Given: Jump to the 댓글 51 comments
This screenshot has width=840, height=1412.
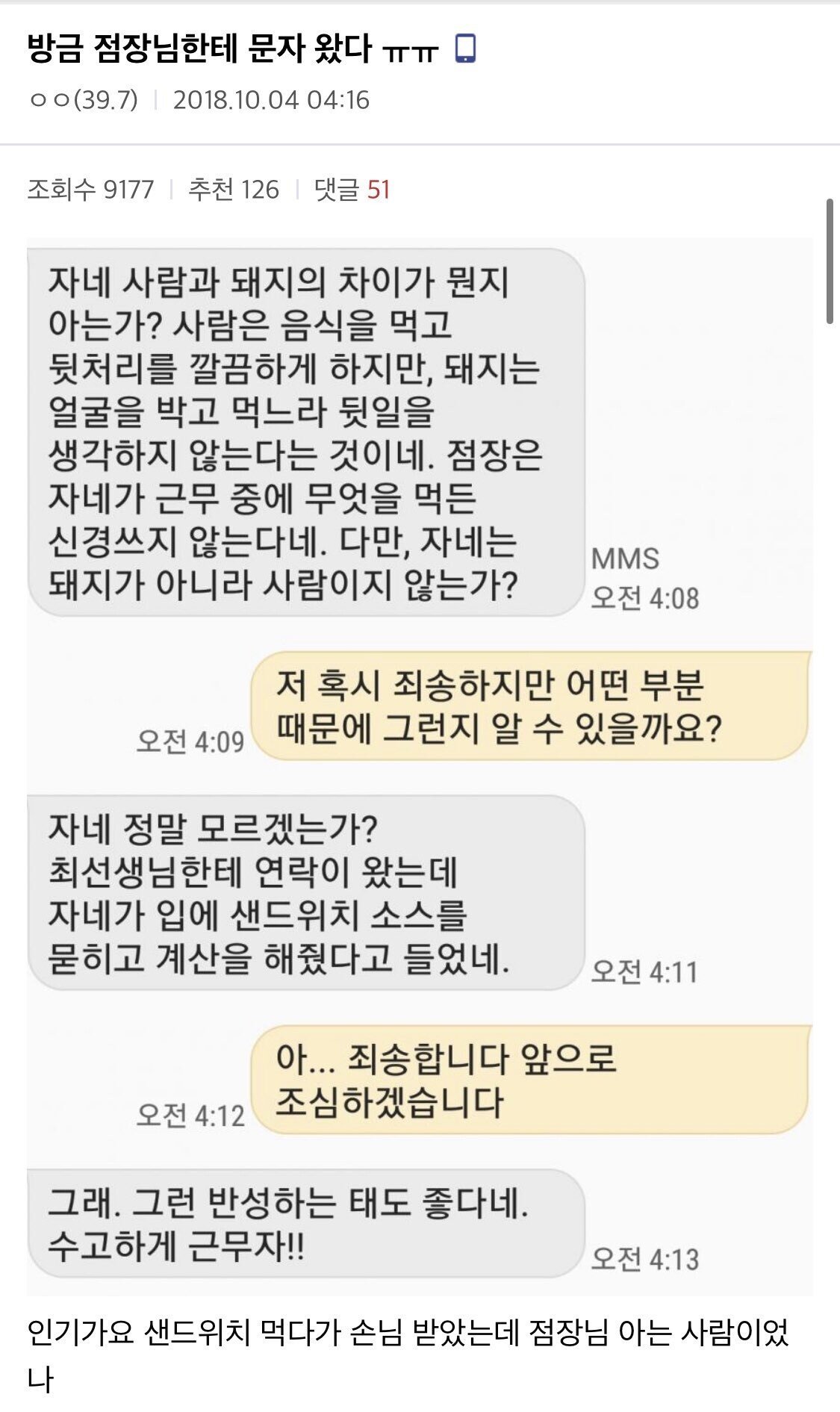Looking at the screenshot, I should pyautogui.click(x=352, y=190).
